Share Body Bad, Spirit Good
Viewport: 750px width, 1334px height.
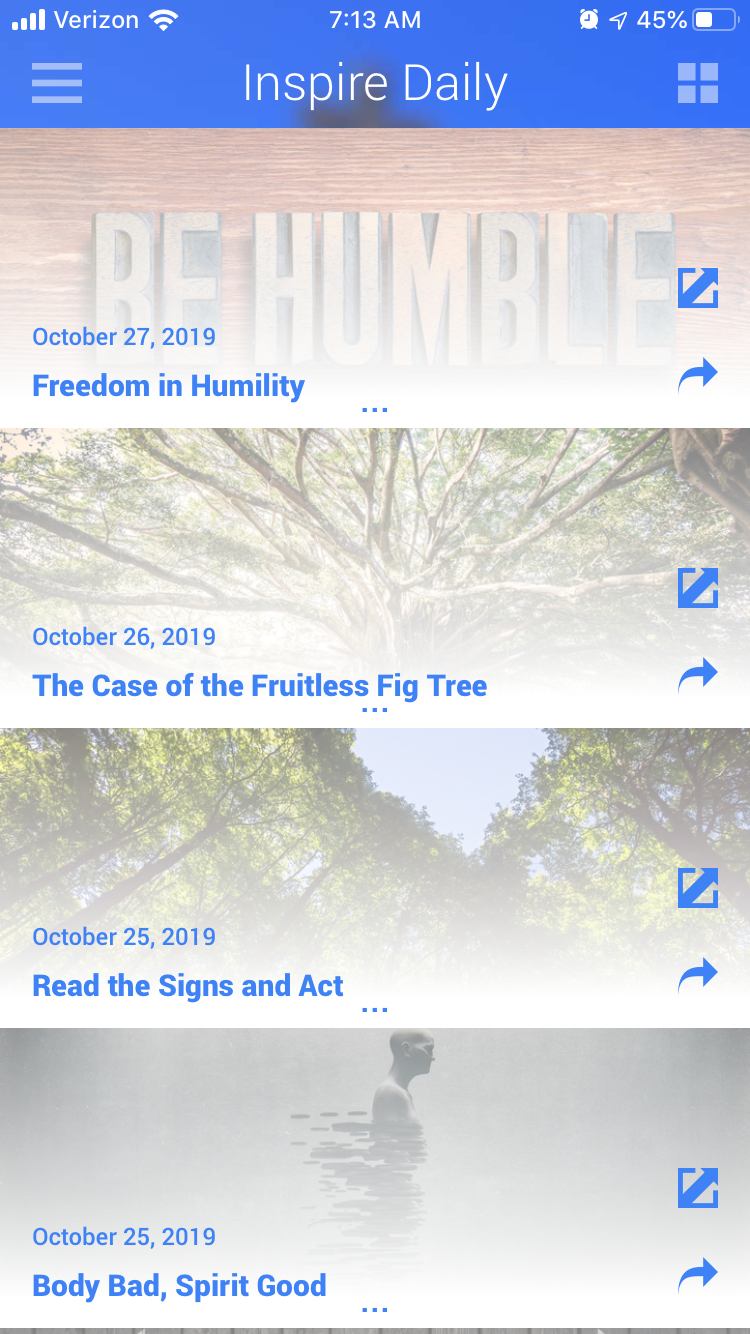698,1276
